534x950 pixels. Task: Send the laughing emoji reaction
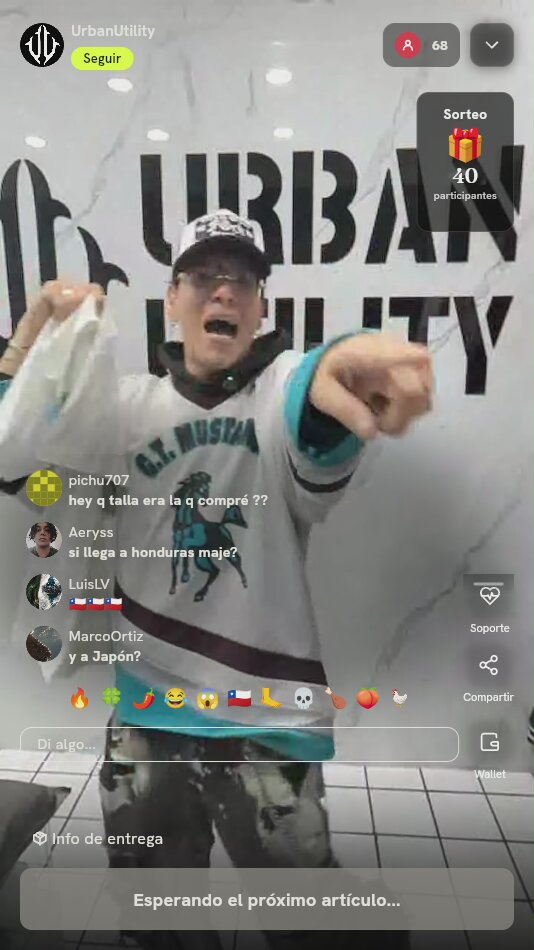(x=175, y=698)
